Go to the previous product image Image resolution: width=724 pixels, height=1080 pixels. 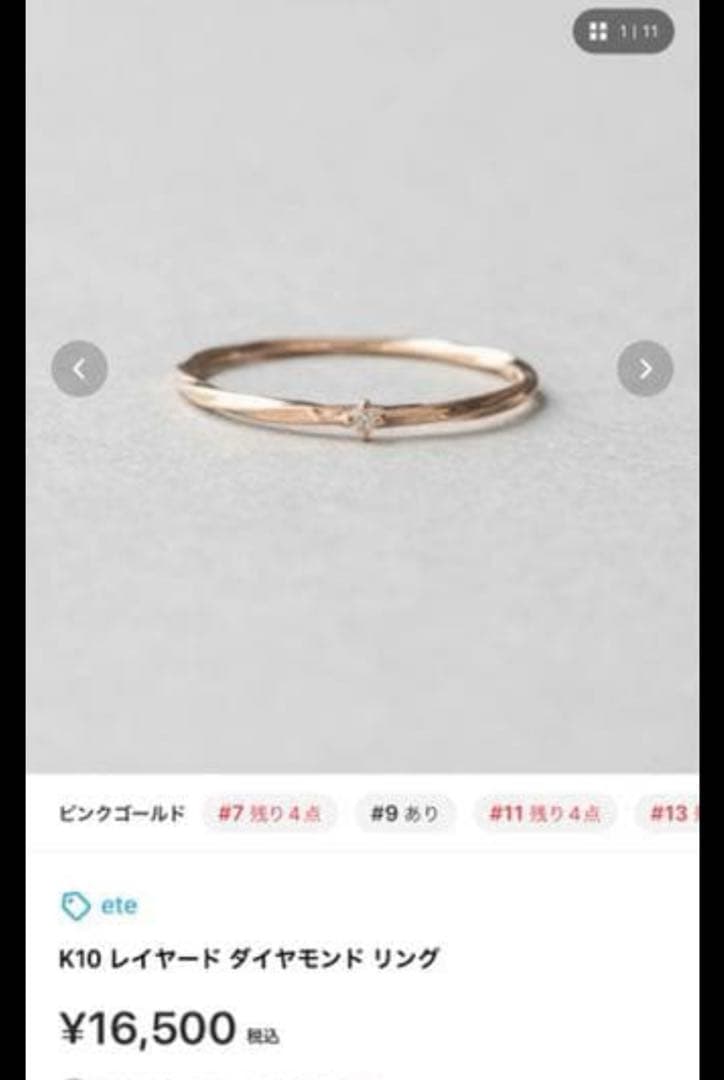[79, 369]
